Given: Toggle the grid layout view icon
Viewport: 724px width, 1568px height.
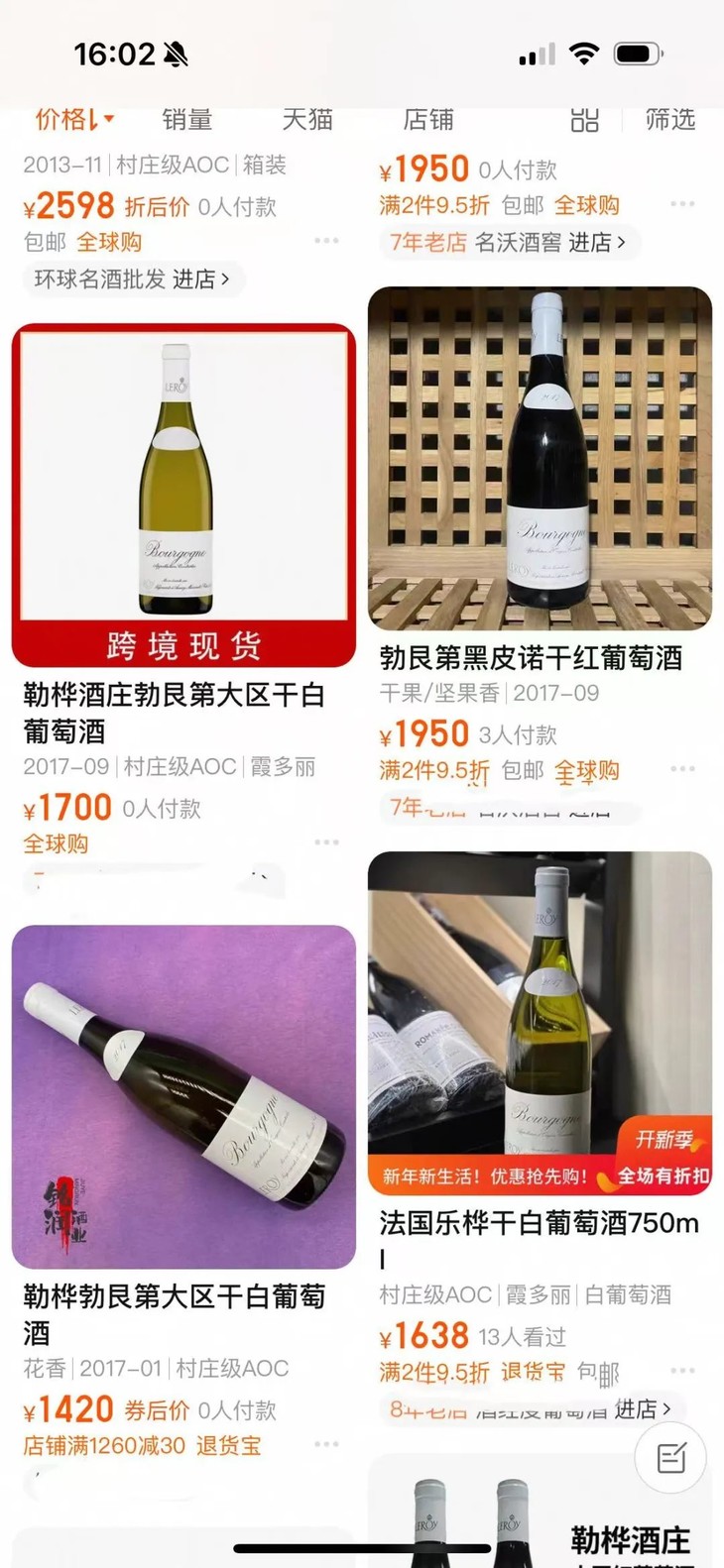Looking at the screenshot, I should click(584, 120).
